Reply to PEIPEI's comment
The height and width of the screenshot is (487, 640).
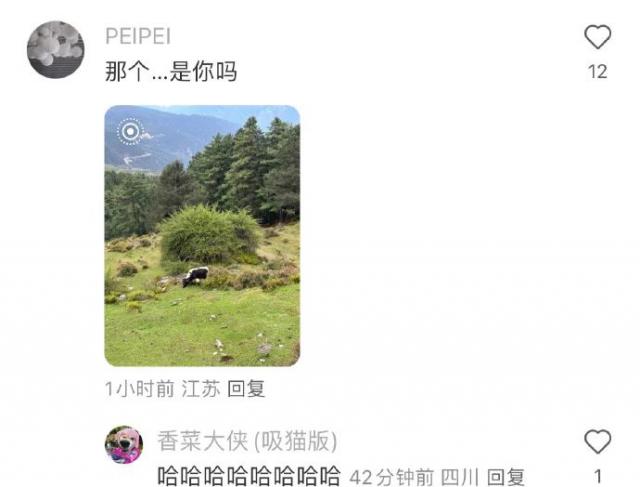click(246, 389)
